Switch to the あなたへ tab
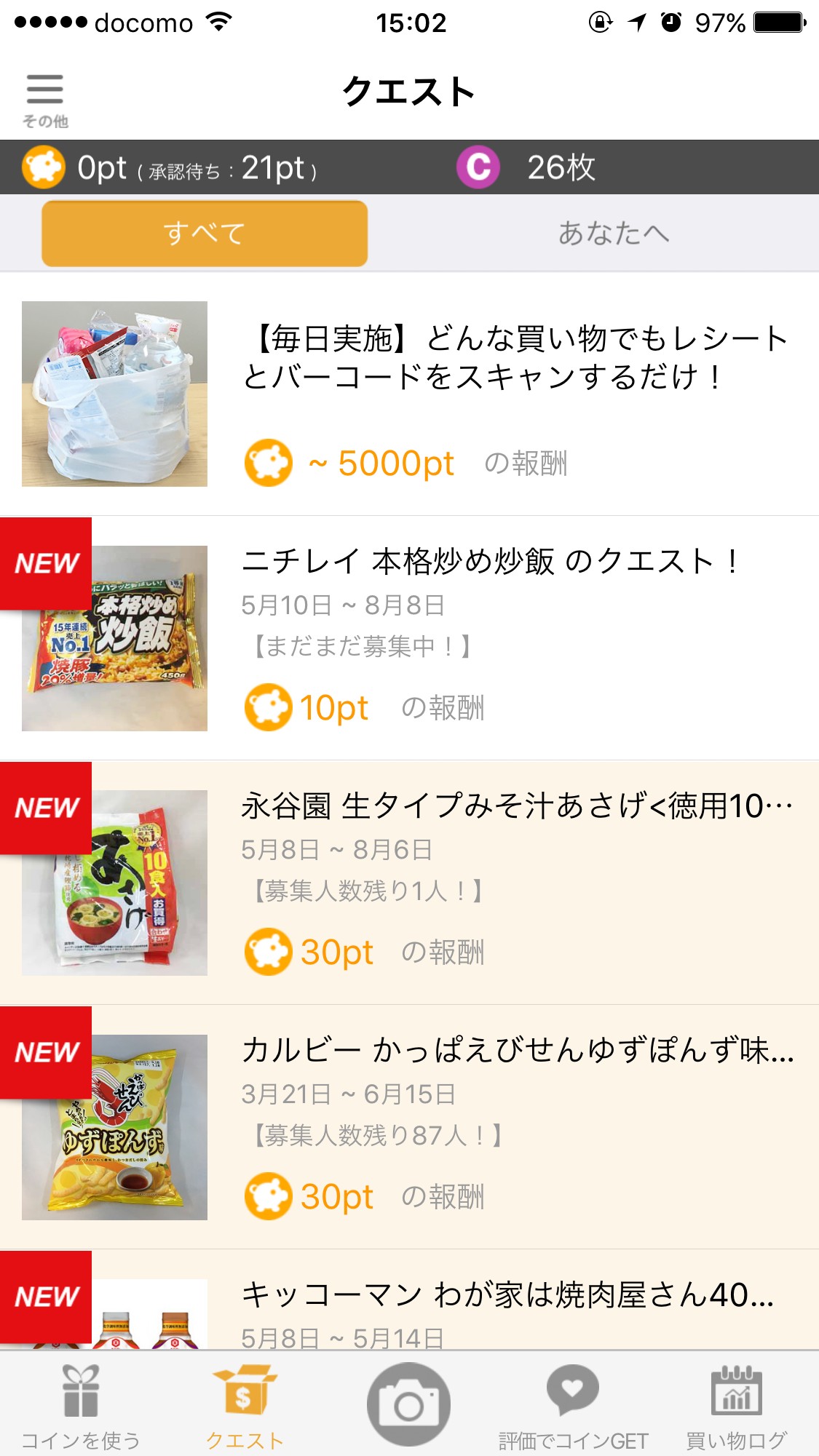 coord(613,234)
